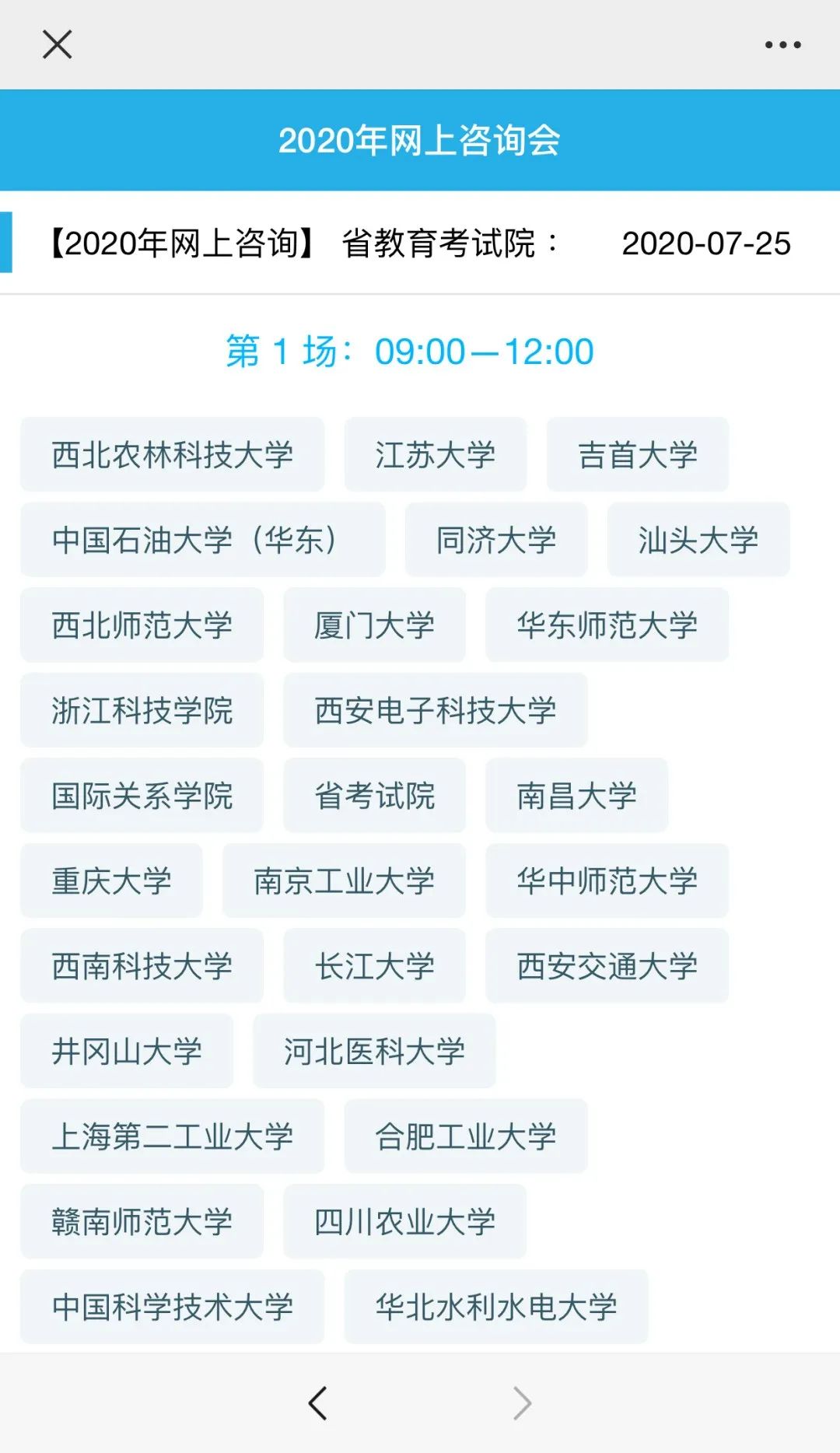Select 汕头大学
Image resolution: width=840 pixels, height=1453 pixels.
(x=698, y=540)
